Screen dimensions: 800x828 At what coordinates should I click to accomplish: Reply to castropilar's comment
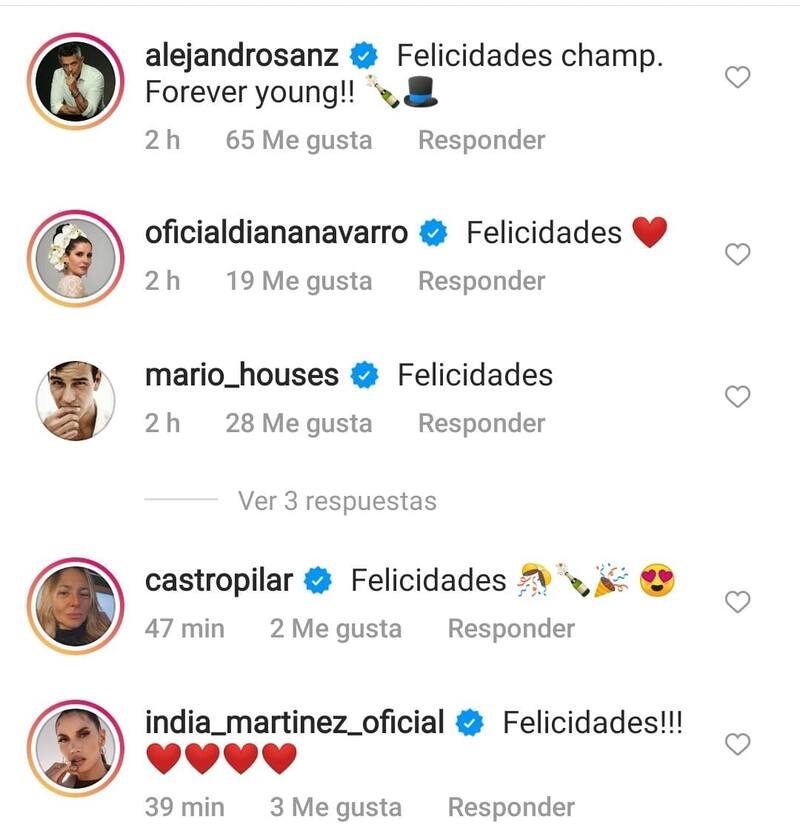point(511,629)
